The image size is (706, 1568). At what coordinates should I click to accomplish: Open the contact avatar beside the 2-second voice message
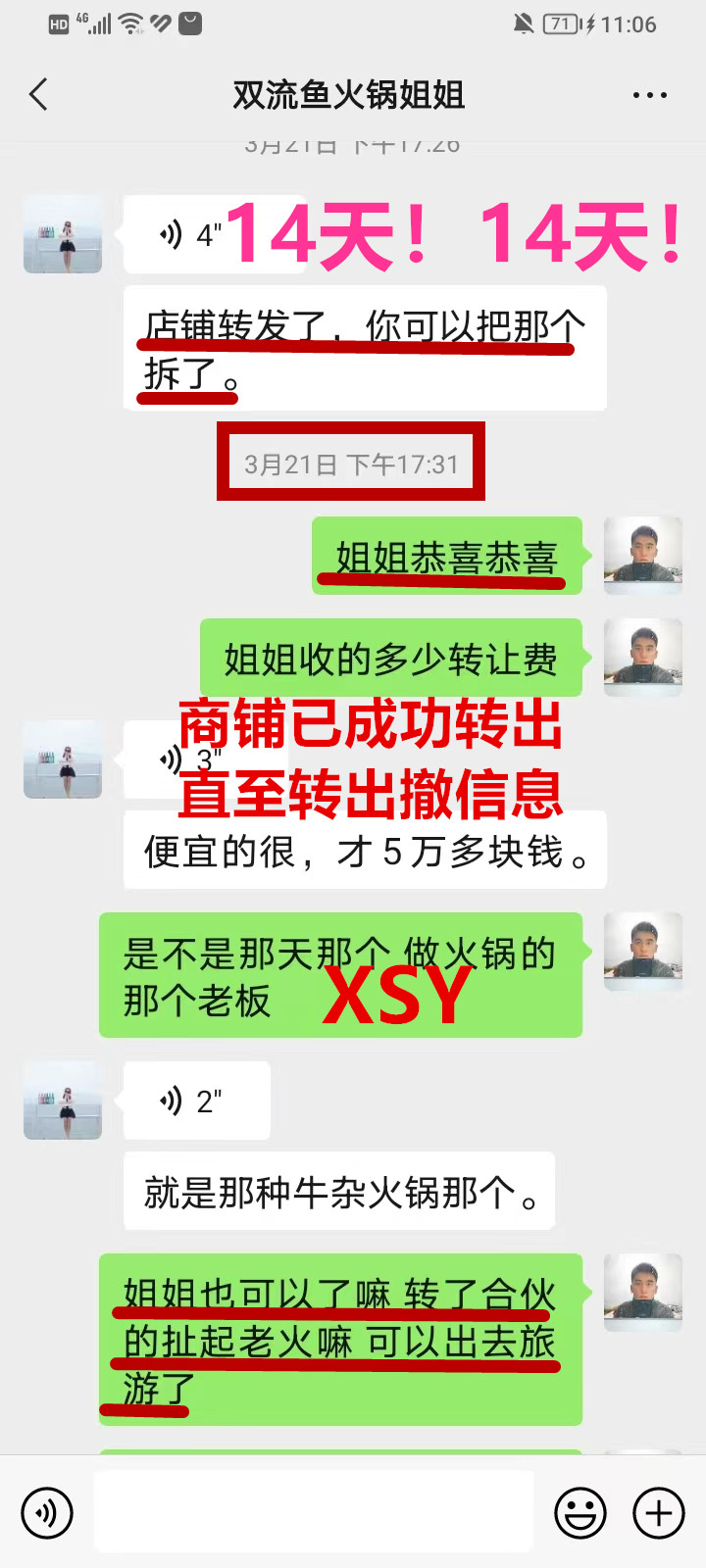(x=63, y=1100)
